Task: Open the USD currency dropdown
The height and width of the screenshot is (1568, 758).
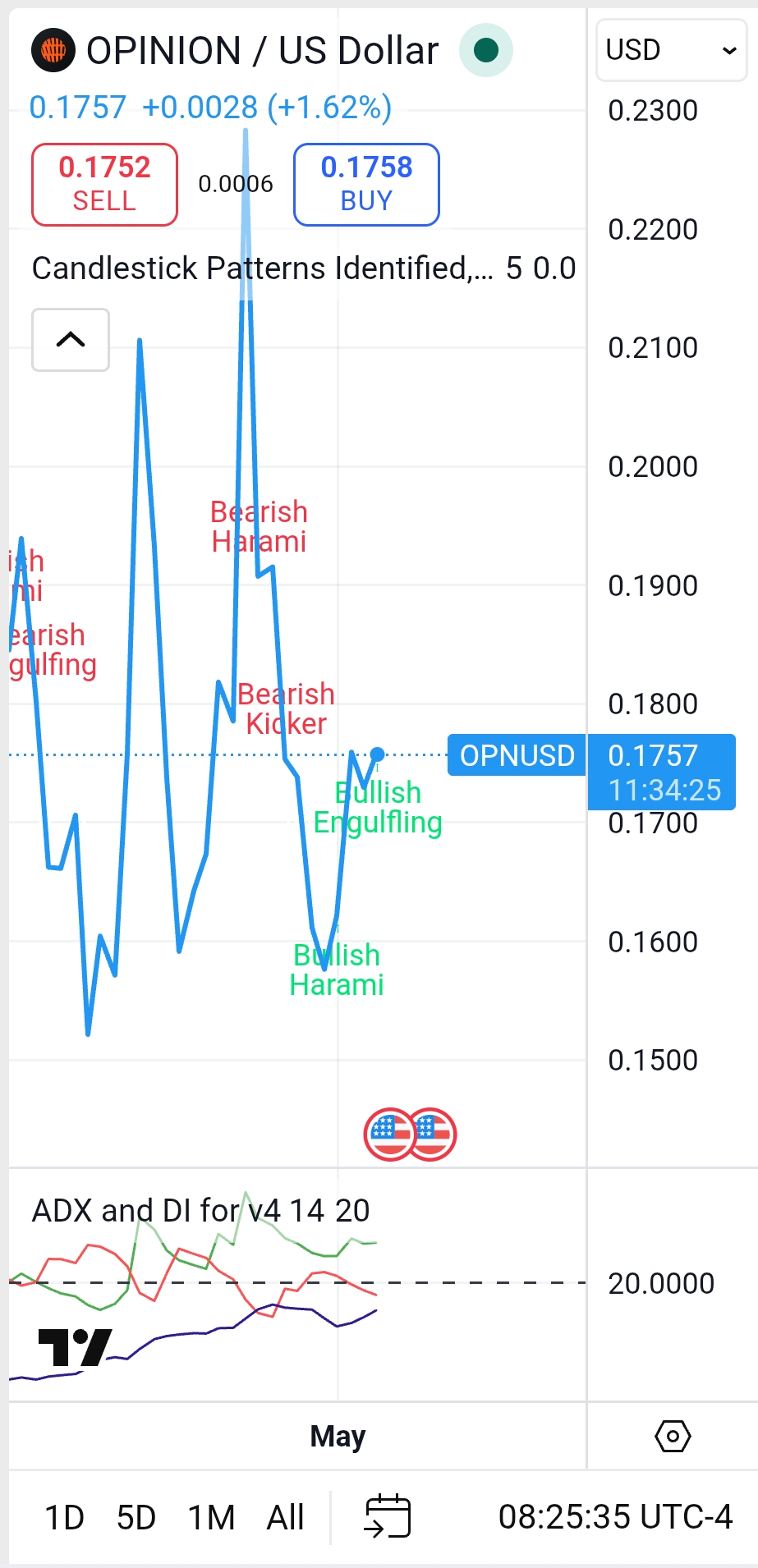Action: [x=671, y=50]
